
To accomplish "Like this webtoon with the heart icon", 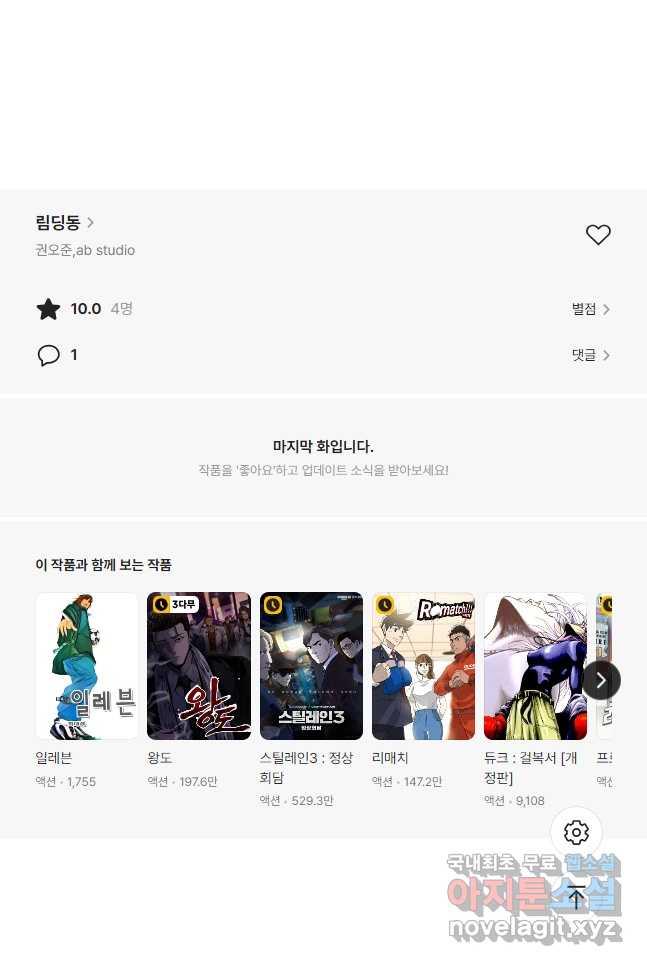I will [x=598, y=235].
